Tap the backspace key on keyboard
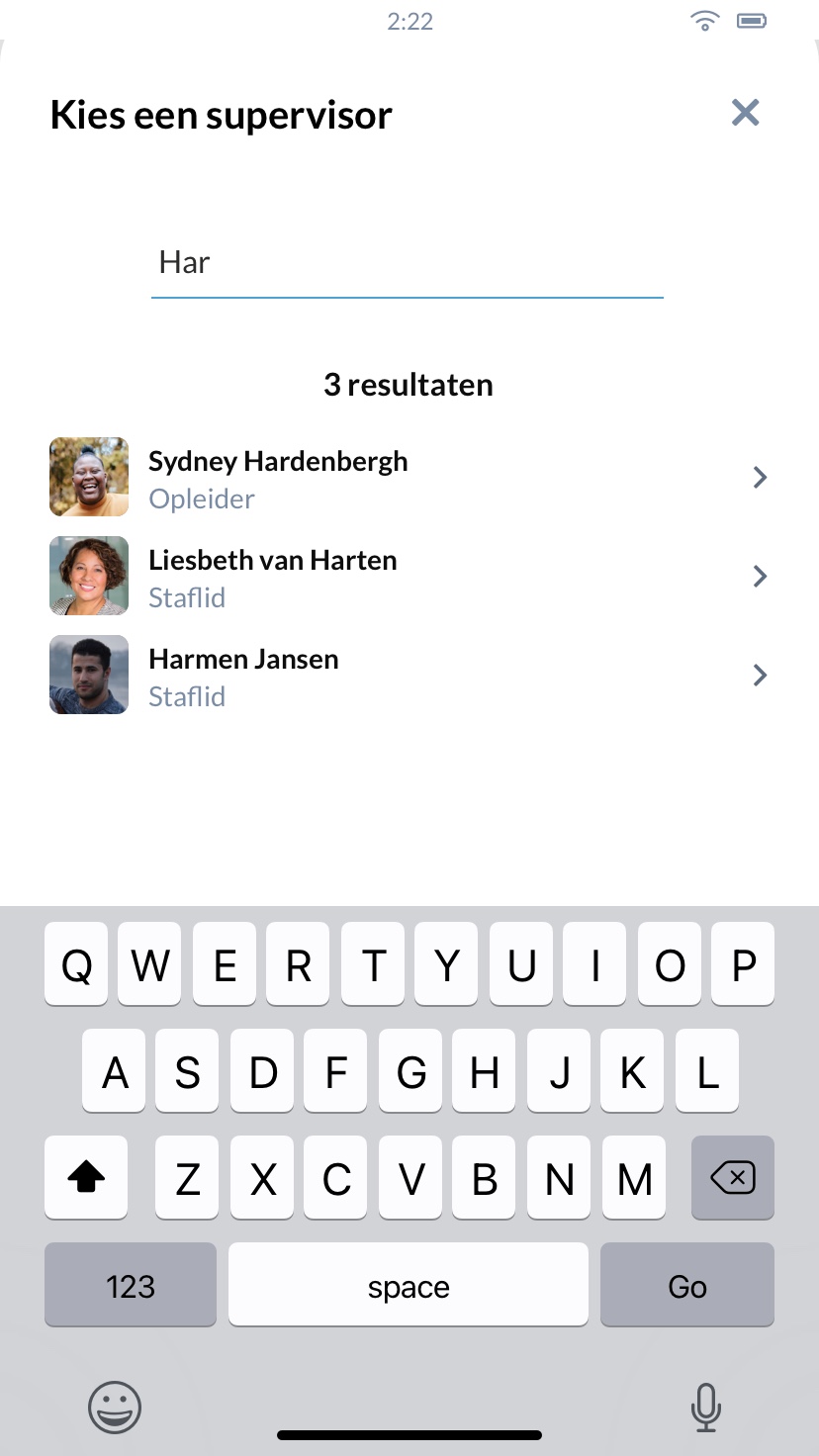The image size is (819, 1456). coord(732,1177)
